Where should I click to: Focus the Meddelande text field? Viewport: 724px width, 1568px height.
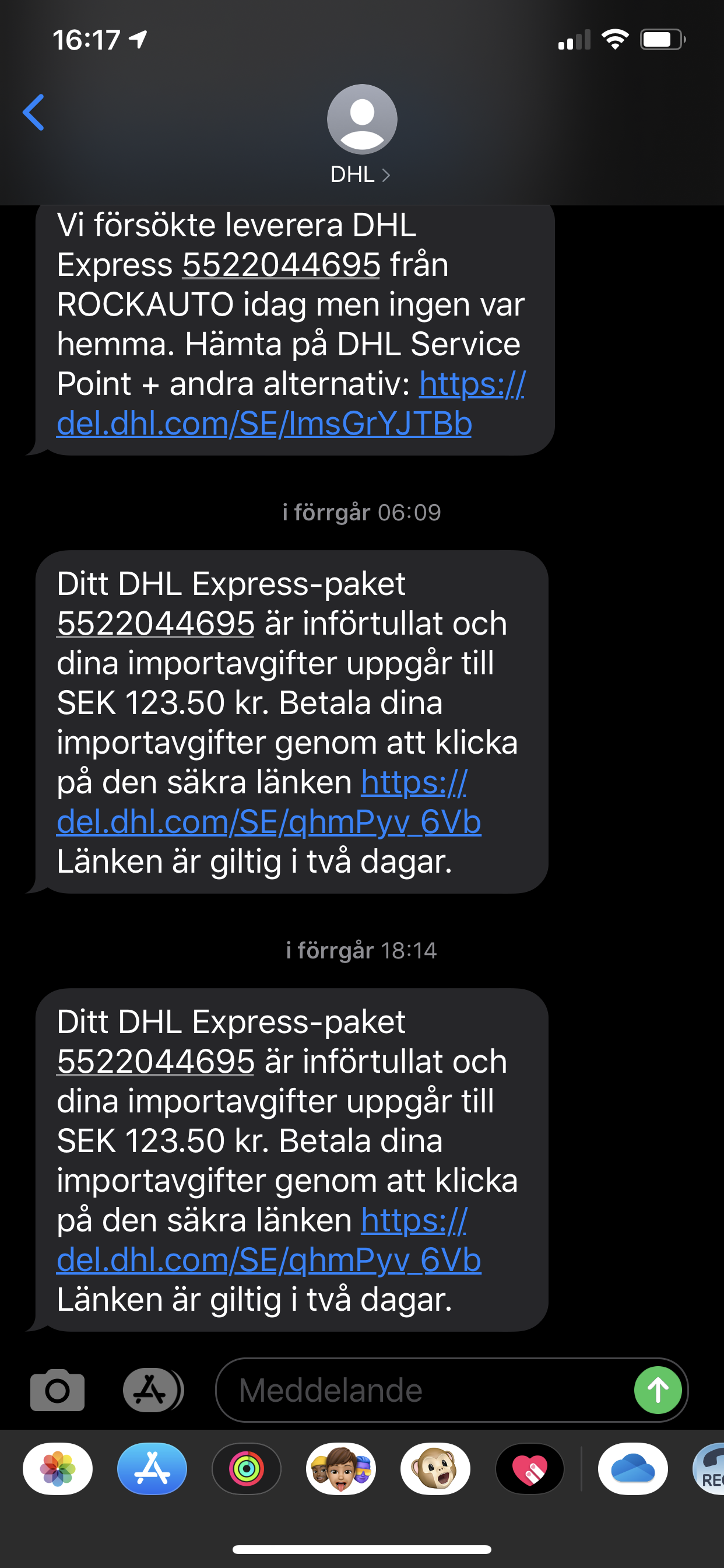pos(426,1390)
